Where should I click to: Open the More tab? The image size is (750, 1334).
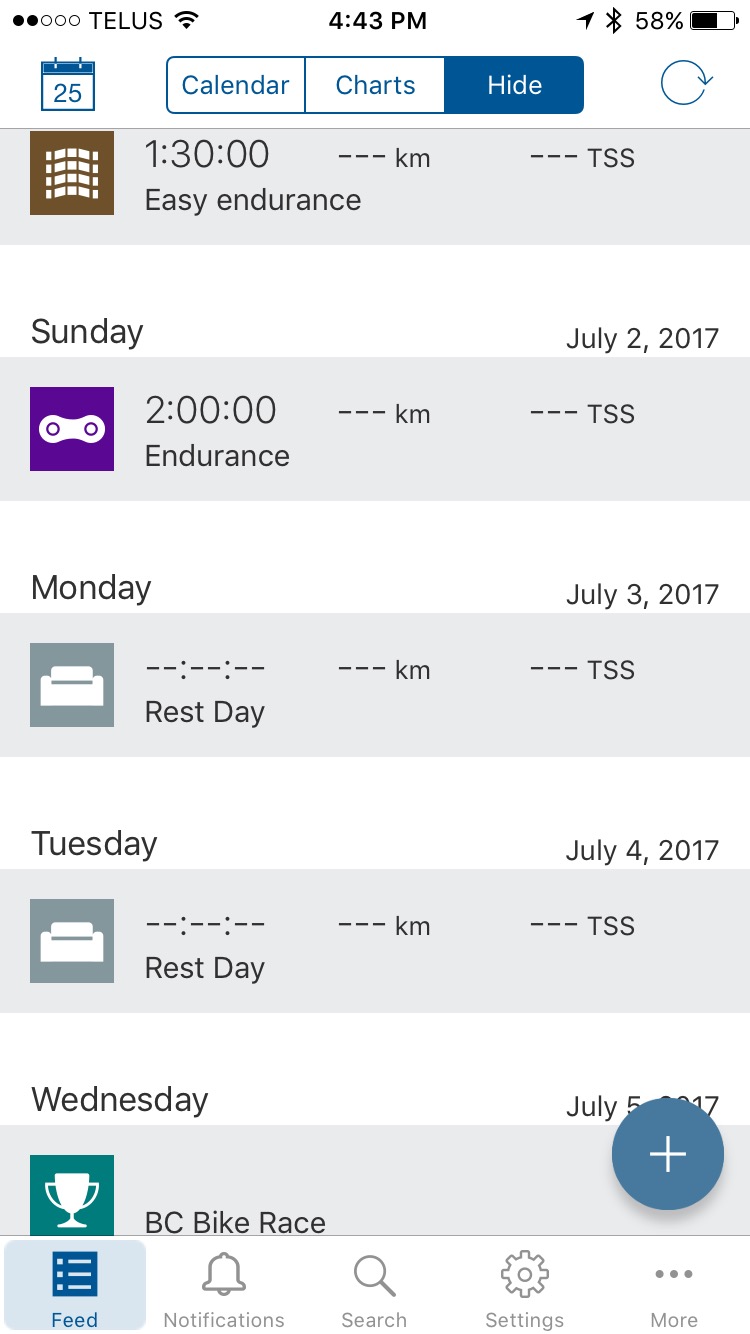(674, 1286)
